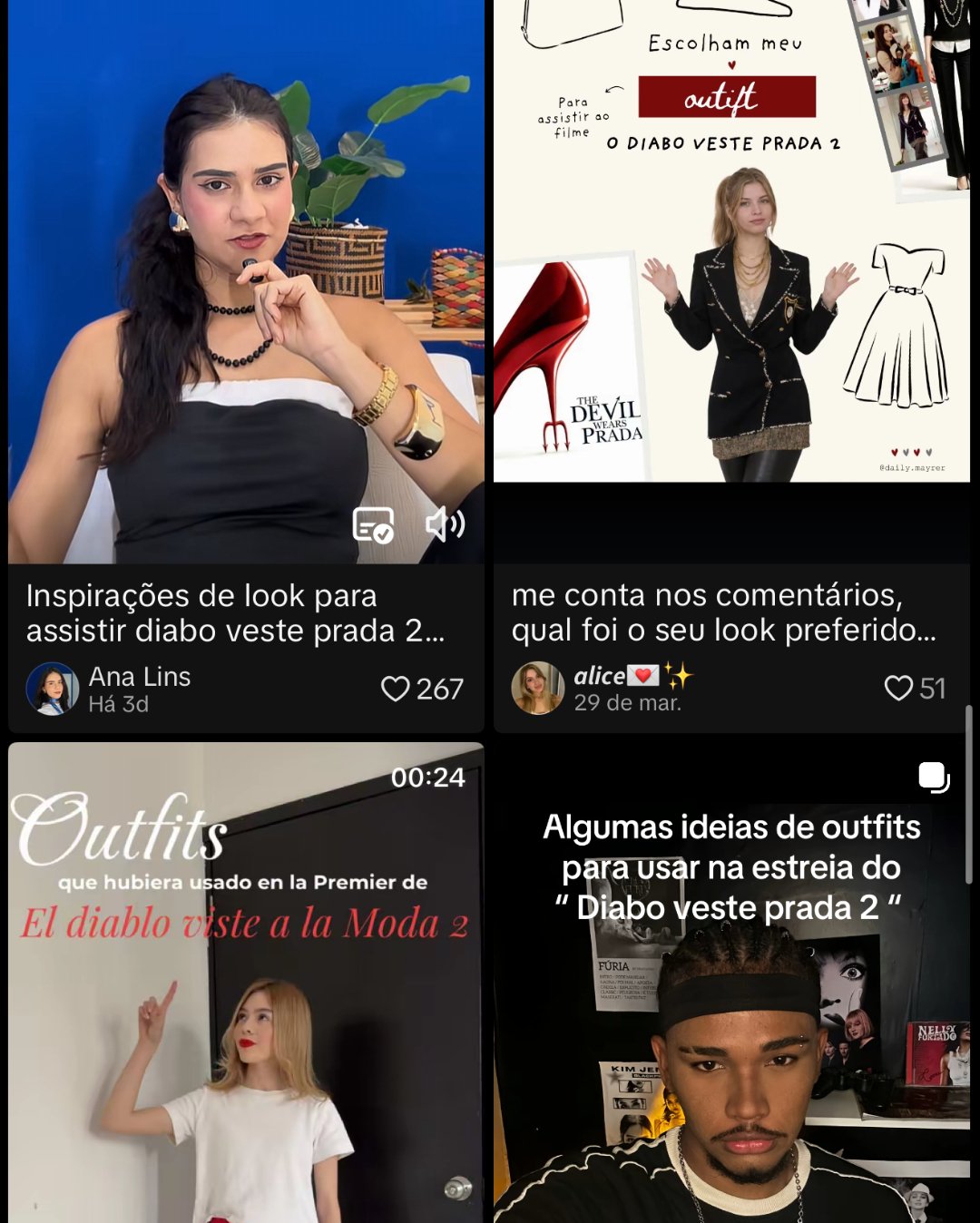Play the El diablo viste a la Moda 2 video
Image resolution: width=980 pixels, height=1223 pixels.
(245, 998)
